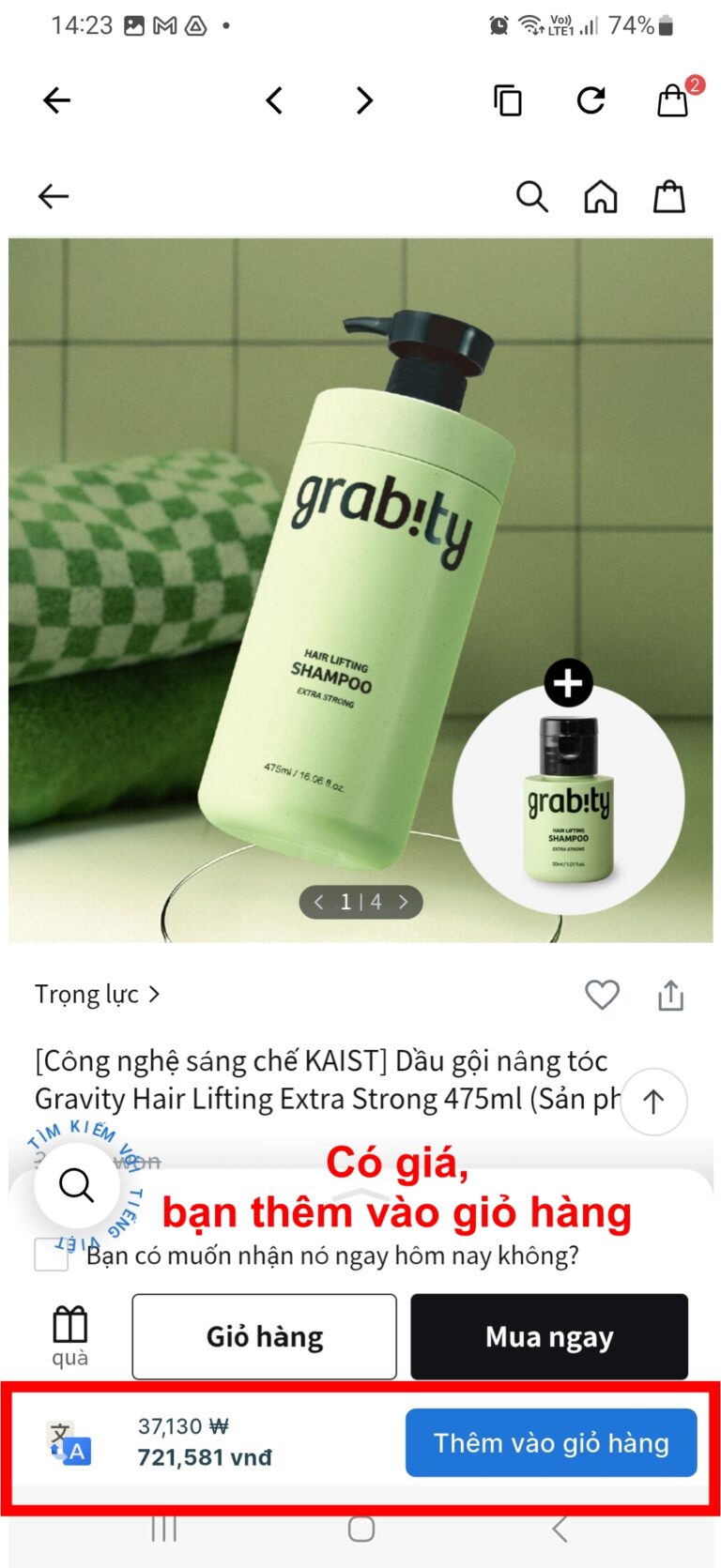
Task: Open the cart showing the 2 badge
Action: click(673, 99)
